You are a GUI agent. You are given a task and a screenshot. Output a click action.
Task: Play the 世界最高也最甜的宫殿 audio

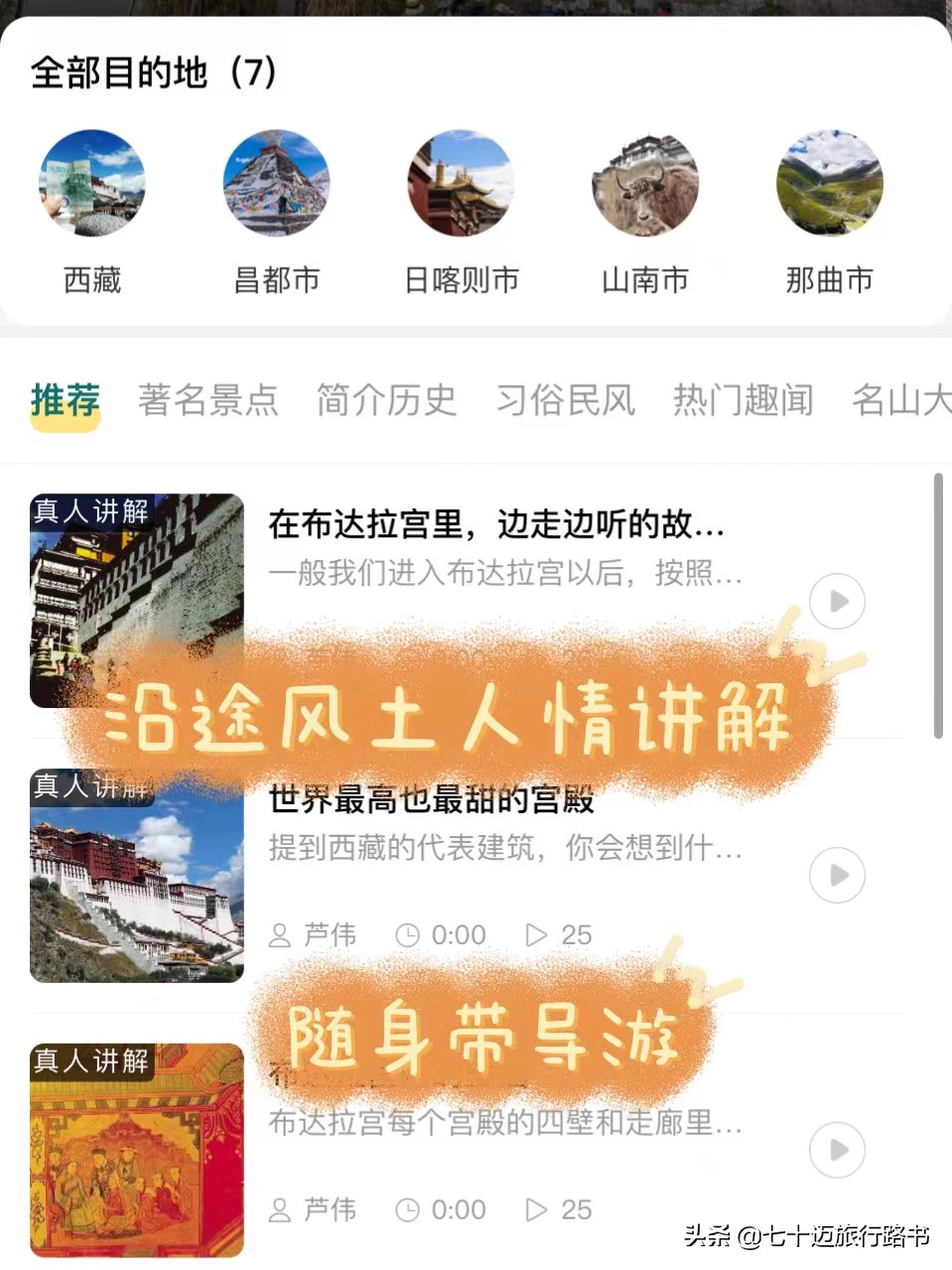click(x=837, y=875)
